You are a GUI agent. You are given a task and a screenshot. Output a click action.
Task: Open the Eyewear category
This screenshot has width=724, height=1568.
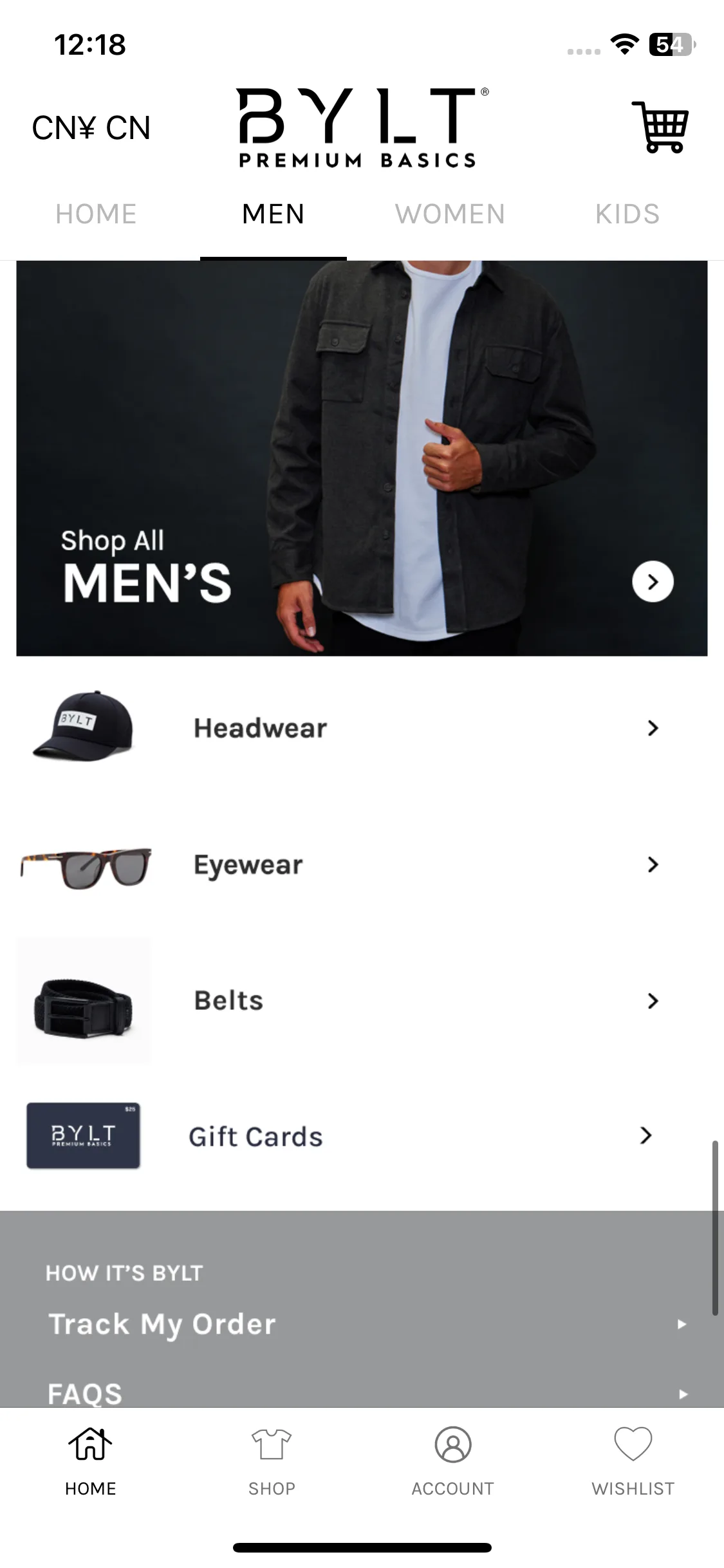pos(362,864)
